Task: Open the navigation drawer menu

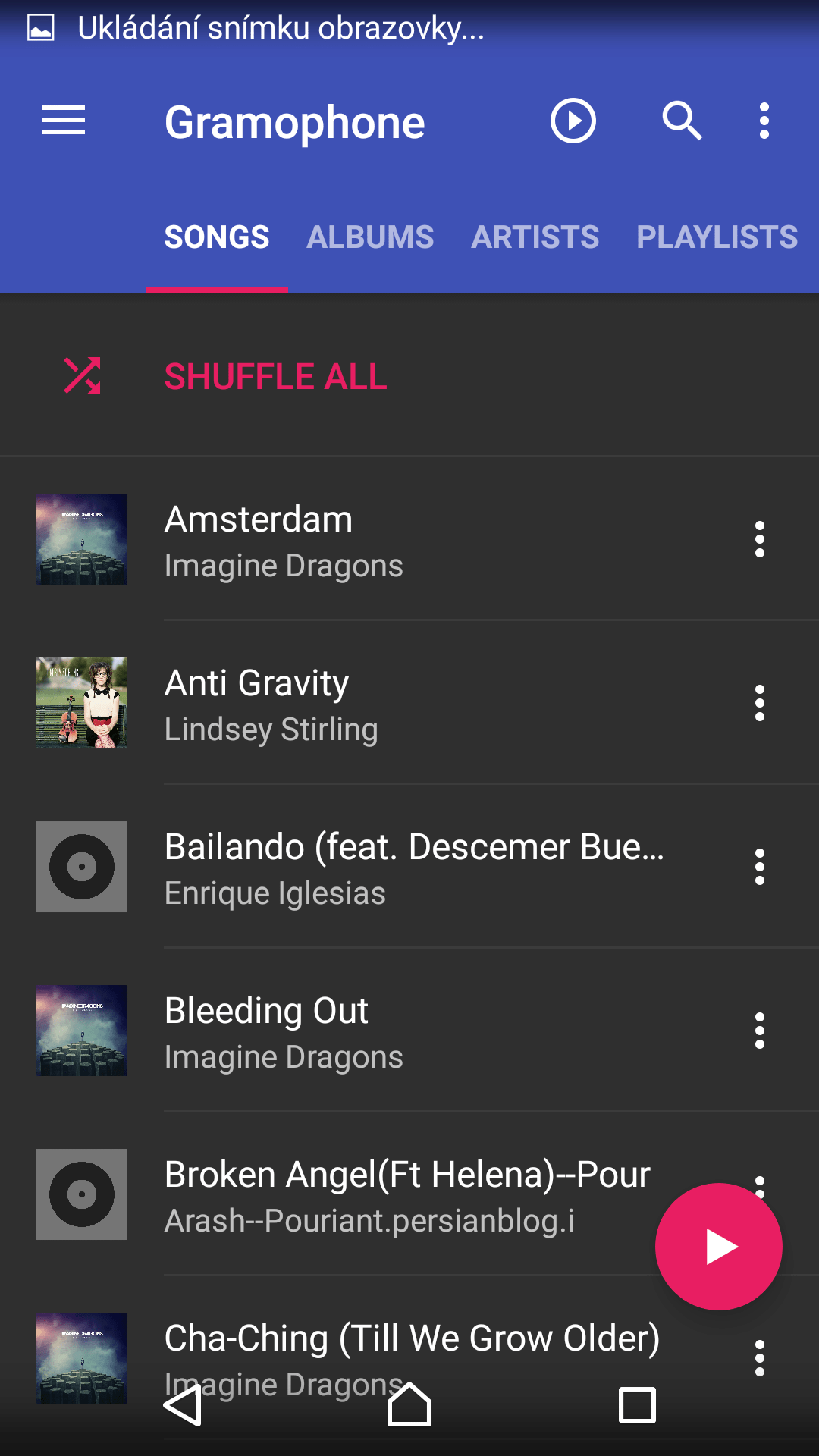Action: coord(64,121)
